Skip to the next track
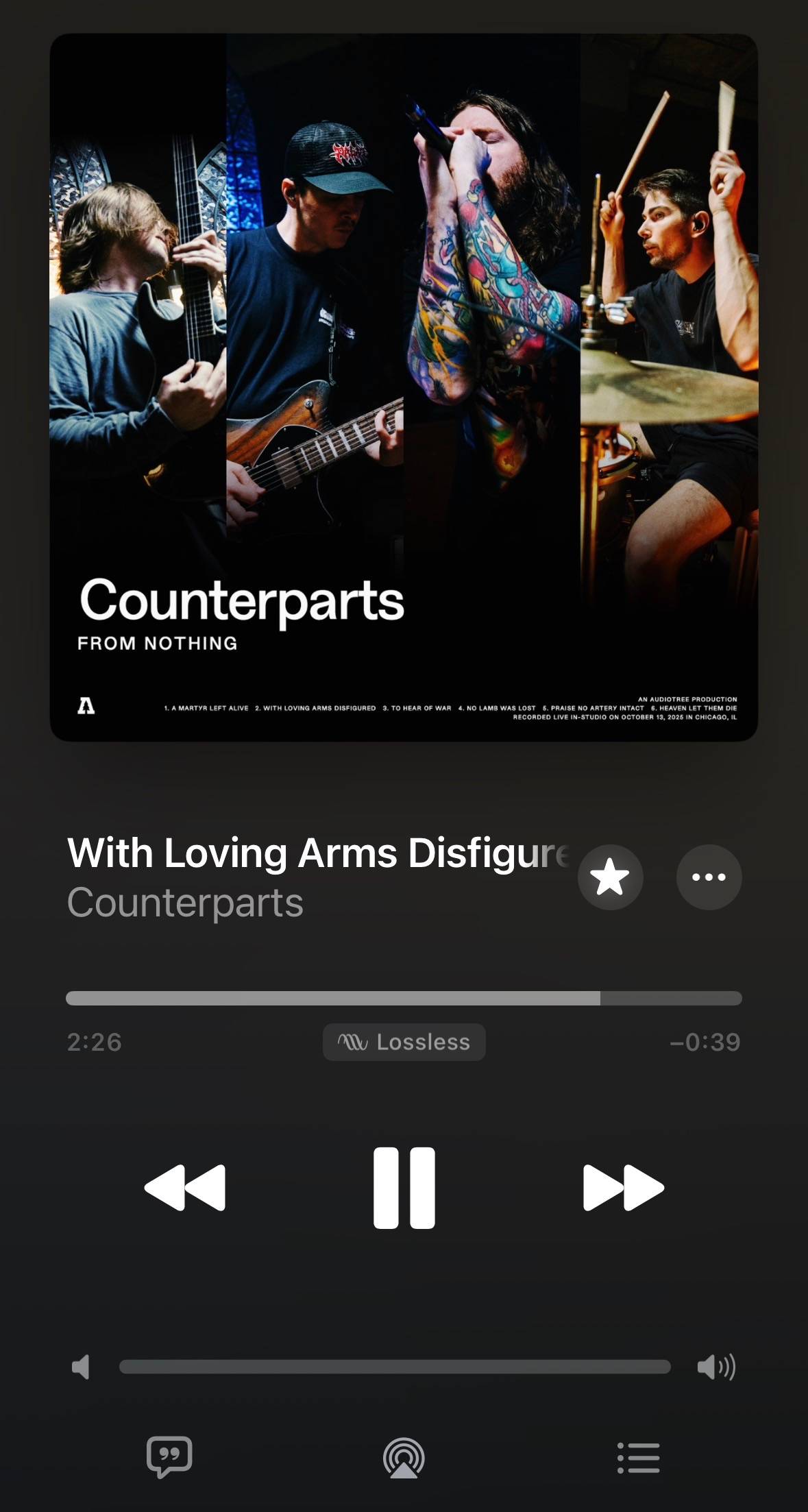808x1512 pixels. [623, 1187]
